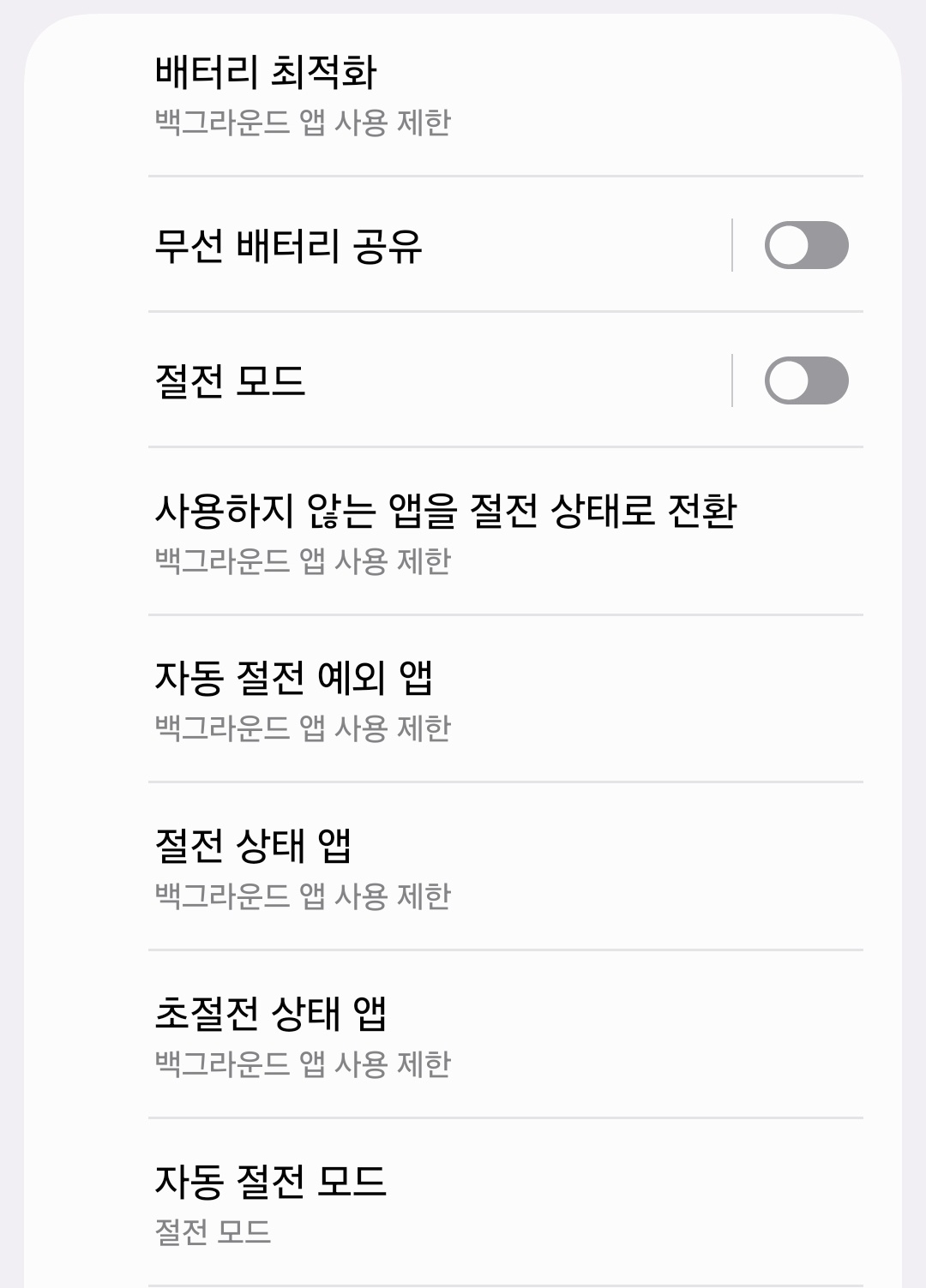This screenshot has height=1288, width=926.
Task: Click the 절전 모드 subtitle under 자동 절전 모드
Action: (210, 1232)
